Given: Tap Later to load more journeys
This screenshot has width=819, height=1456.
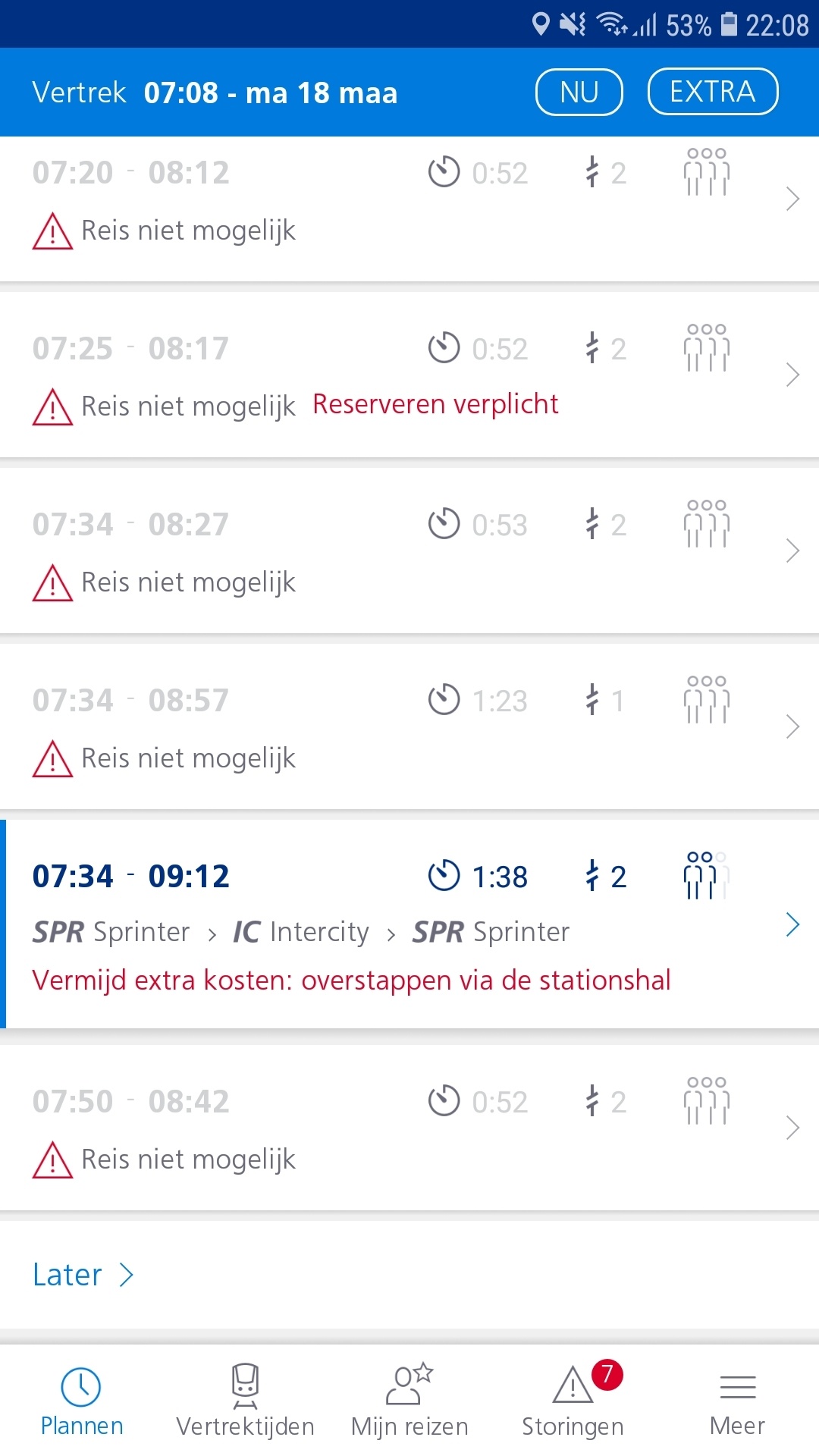Looking at the screenshot, I should click(x=83, y=1275).
